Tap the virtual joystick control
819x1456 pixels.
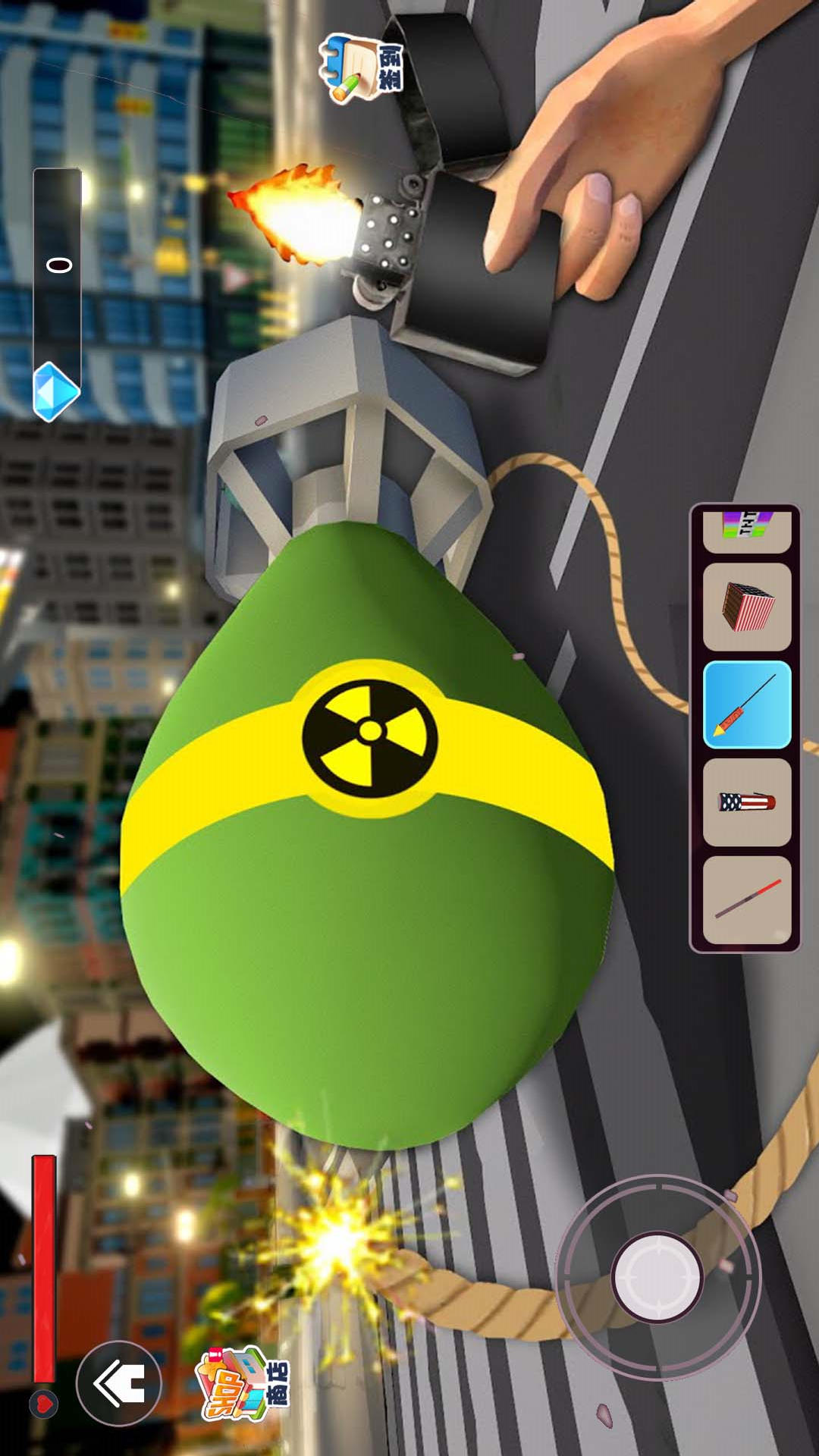pos(657,1278)
